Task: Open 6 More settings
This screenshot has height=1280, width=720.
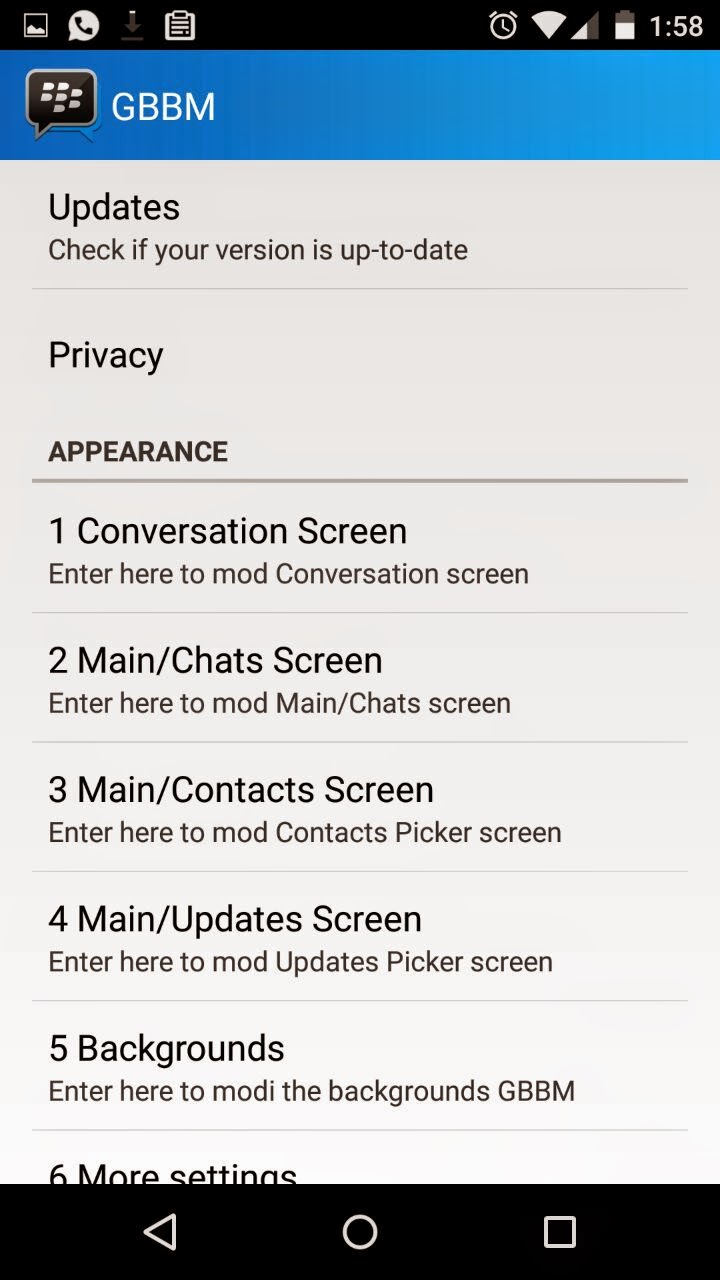Action: [x=360, y=1159]
